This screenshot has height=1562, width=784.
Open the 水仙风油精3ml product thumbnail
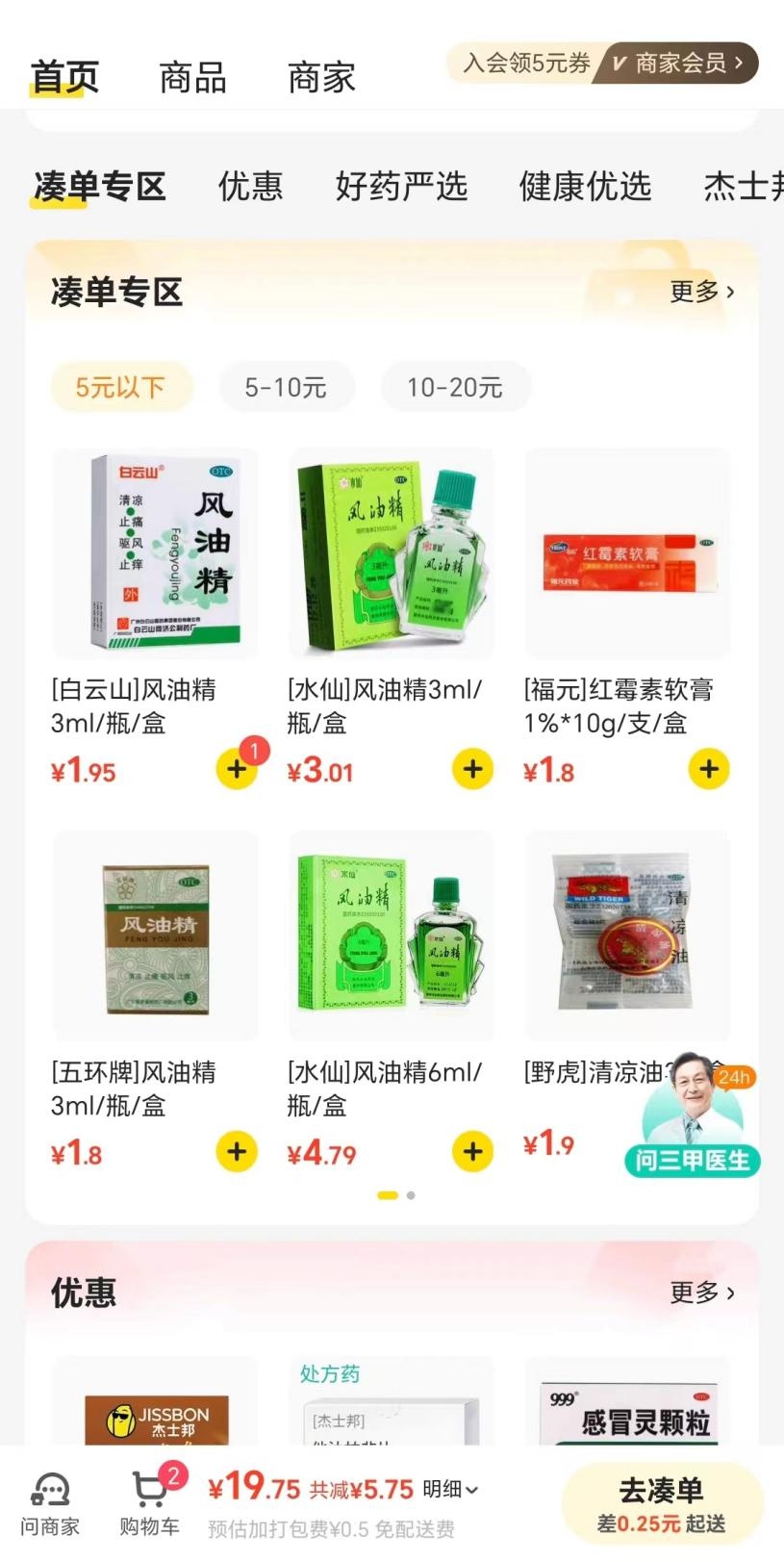[391, 551]
